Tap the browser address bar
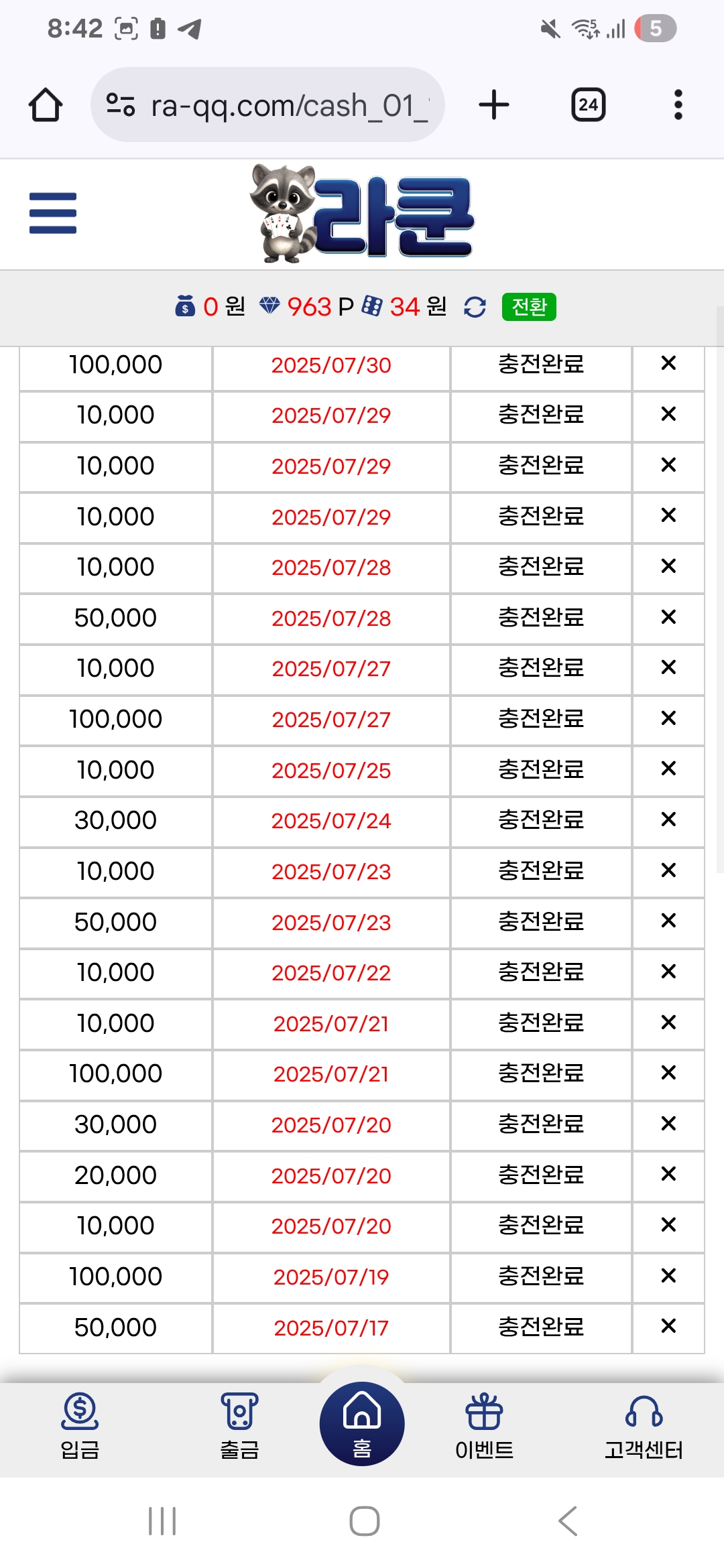The height and width of the screenshot is (1568, 724). tap(267, 105)
